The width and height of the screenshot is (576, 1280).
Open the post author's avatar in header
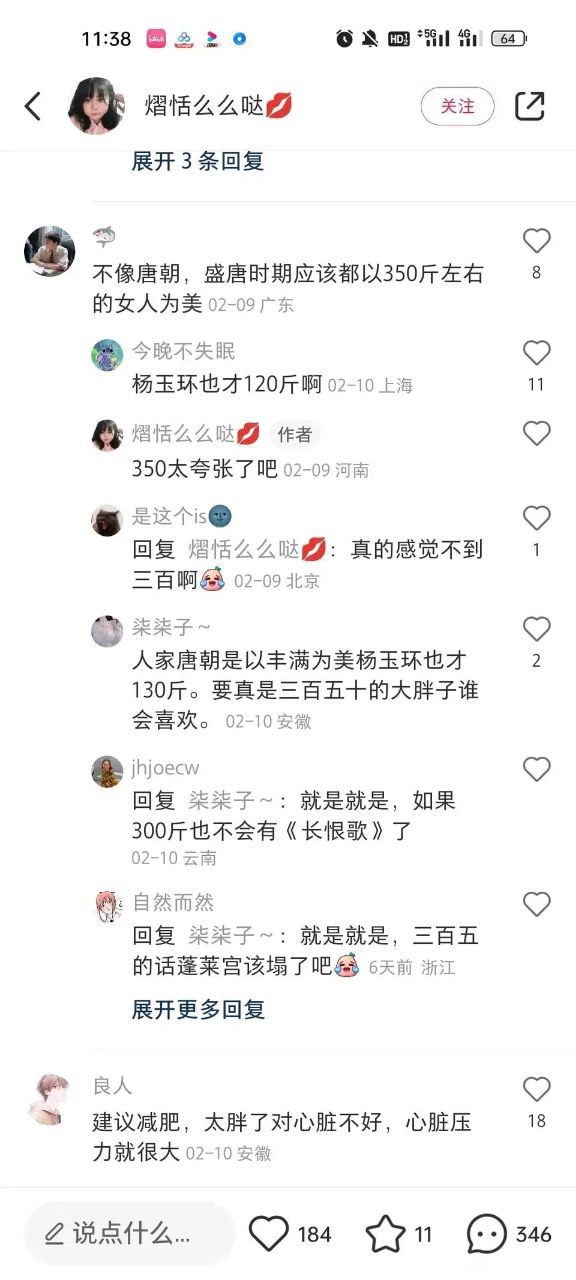tap(96, 106)
